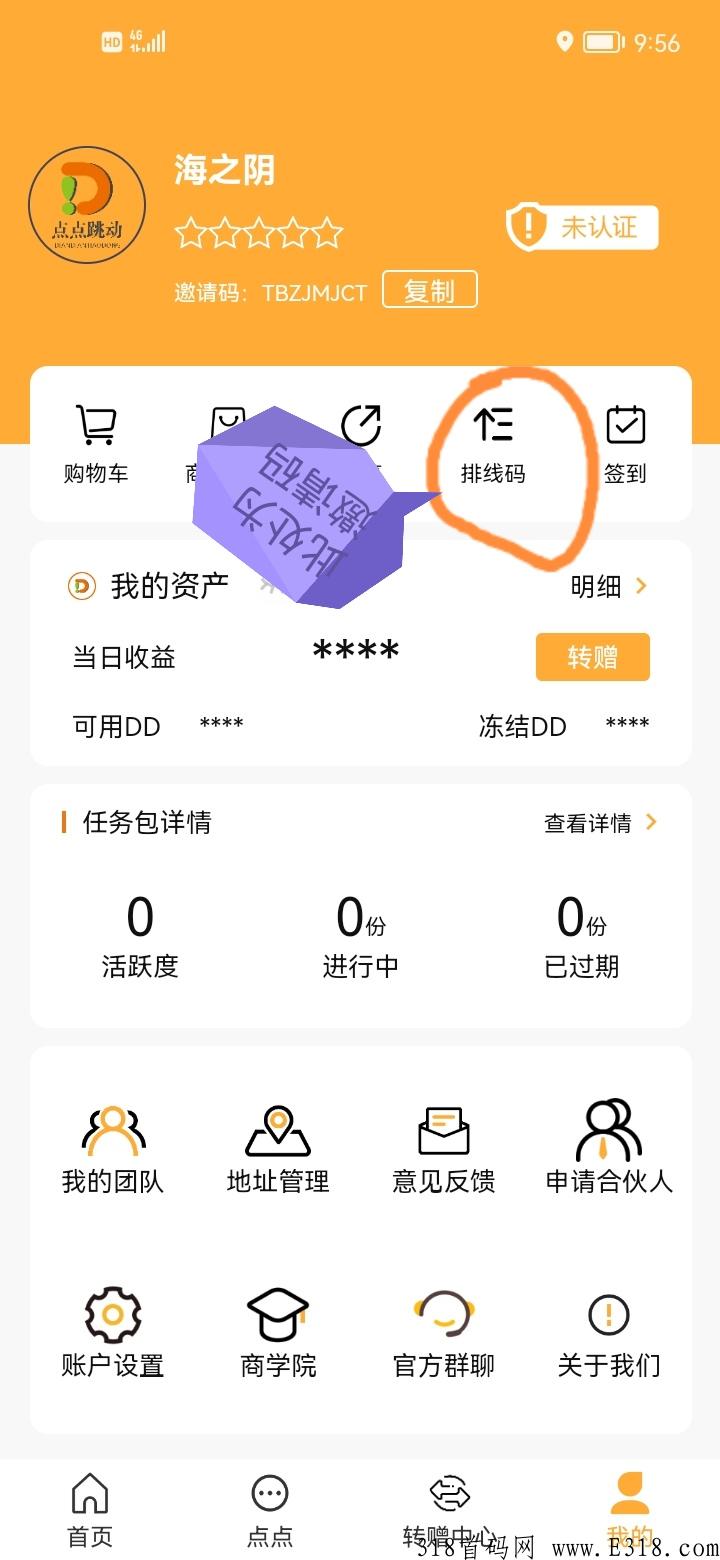
Task: Tap the 转赠 transfer button
Action: [592, 657]
